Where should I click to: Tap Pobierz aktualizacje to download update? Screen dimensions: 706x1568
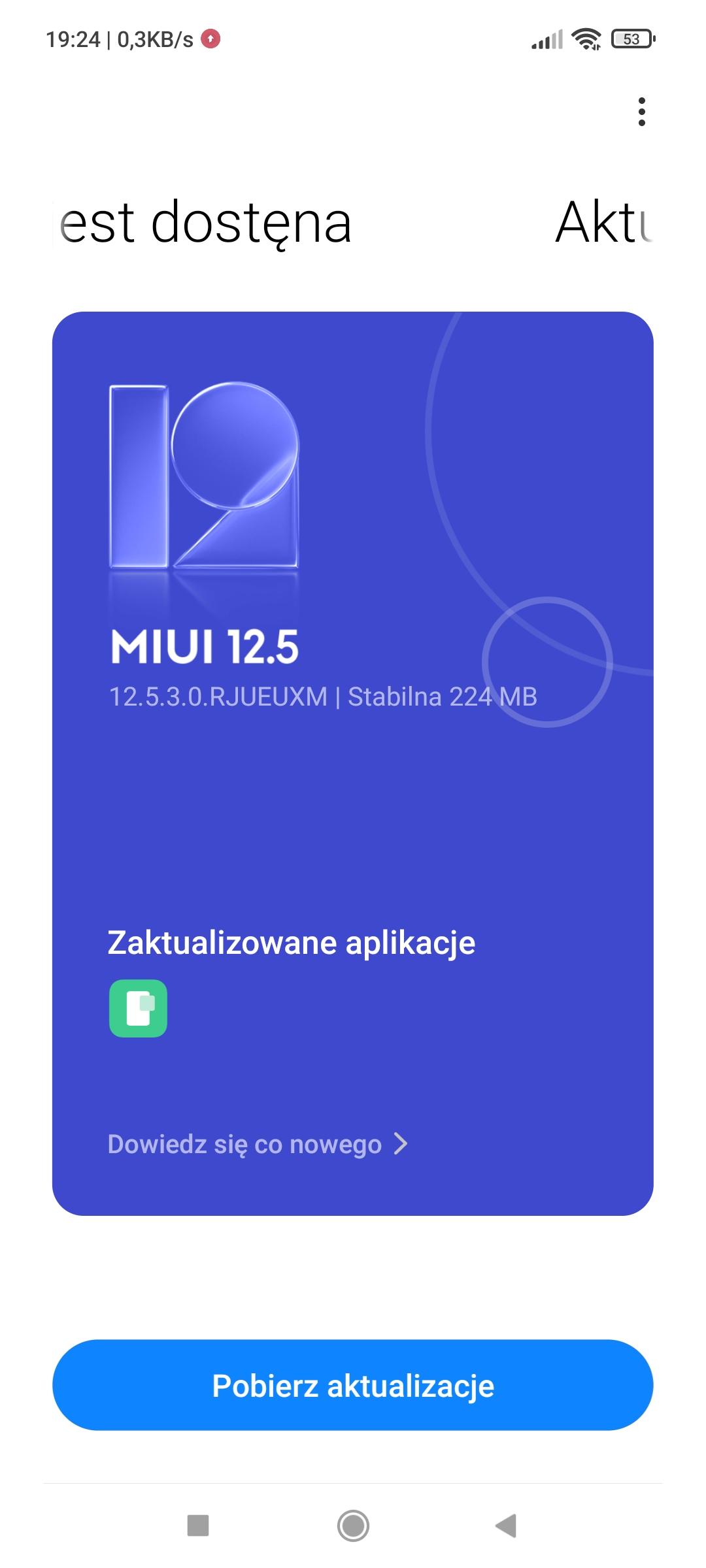tap(353, 1385)
